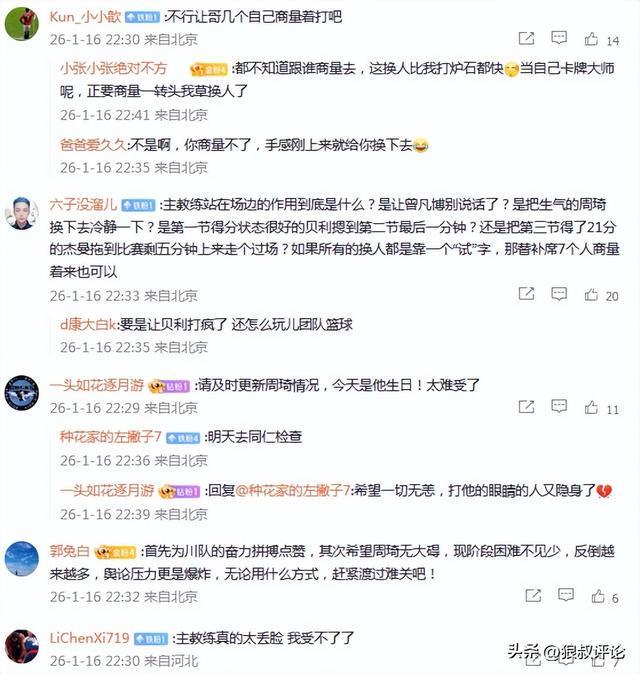This screenshot has width=640, height=674.
Task: Like 郭免白's comment
Action: click(592, 596)
